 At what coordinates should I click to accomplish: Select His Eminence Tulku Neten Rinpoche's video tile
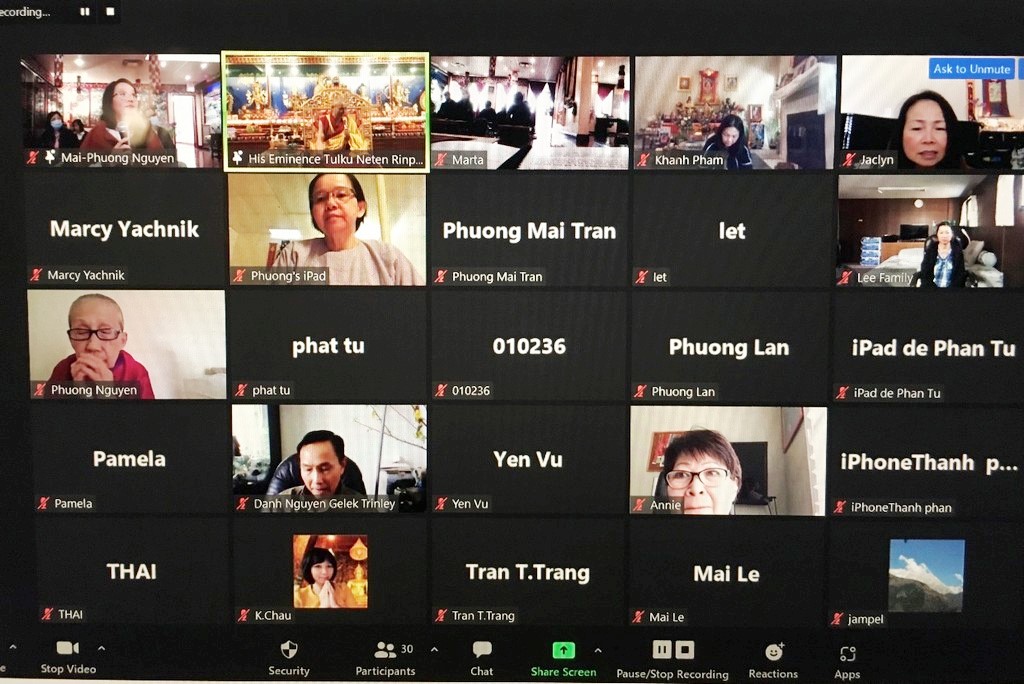click(x=326, y=110)
